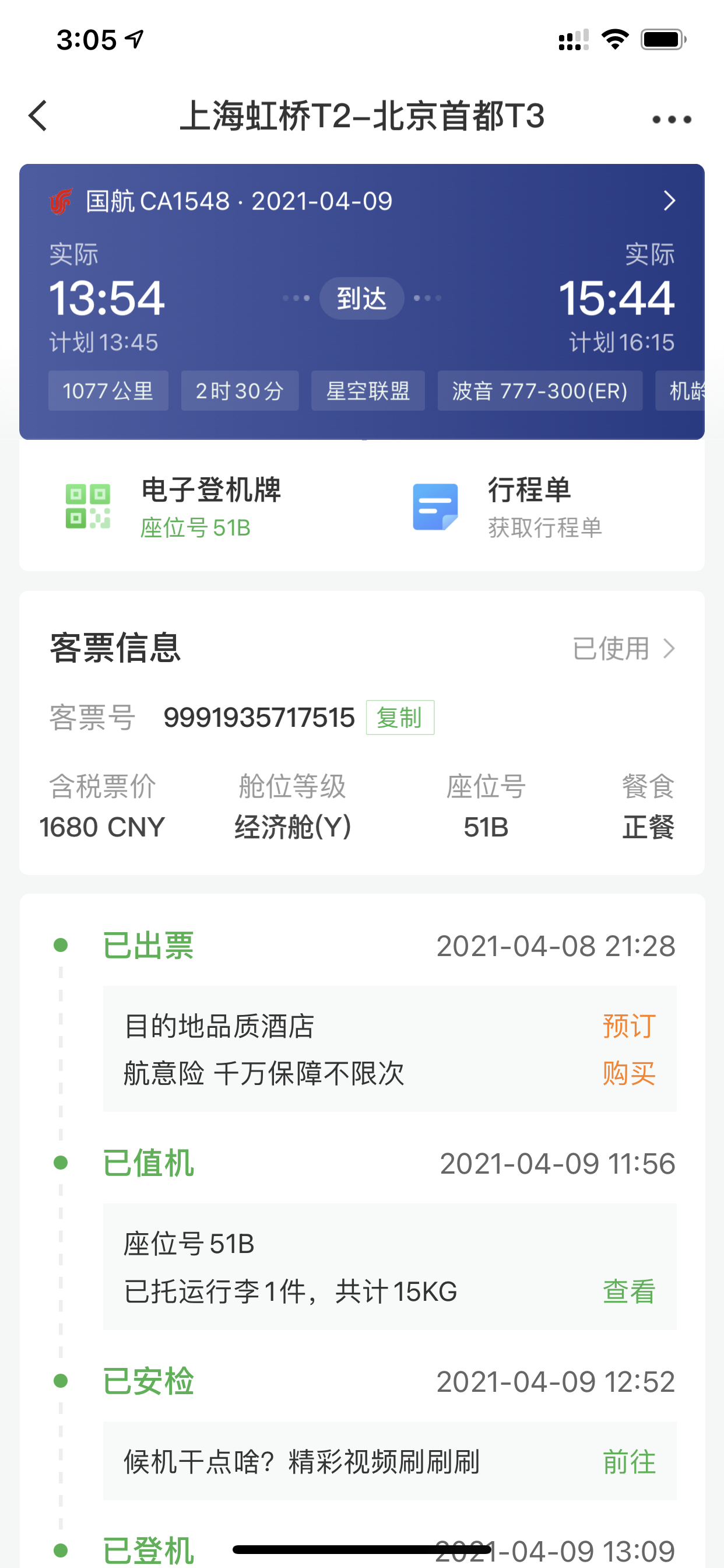724x1568 pixels.
Task: Tap 前往 to watch videos
Action: 628,1461
